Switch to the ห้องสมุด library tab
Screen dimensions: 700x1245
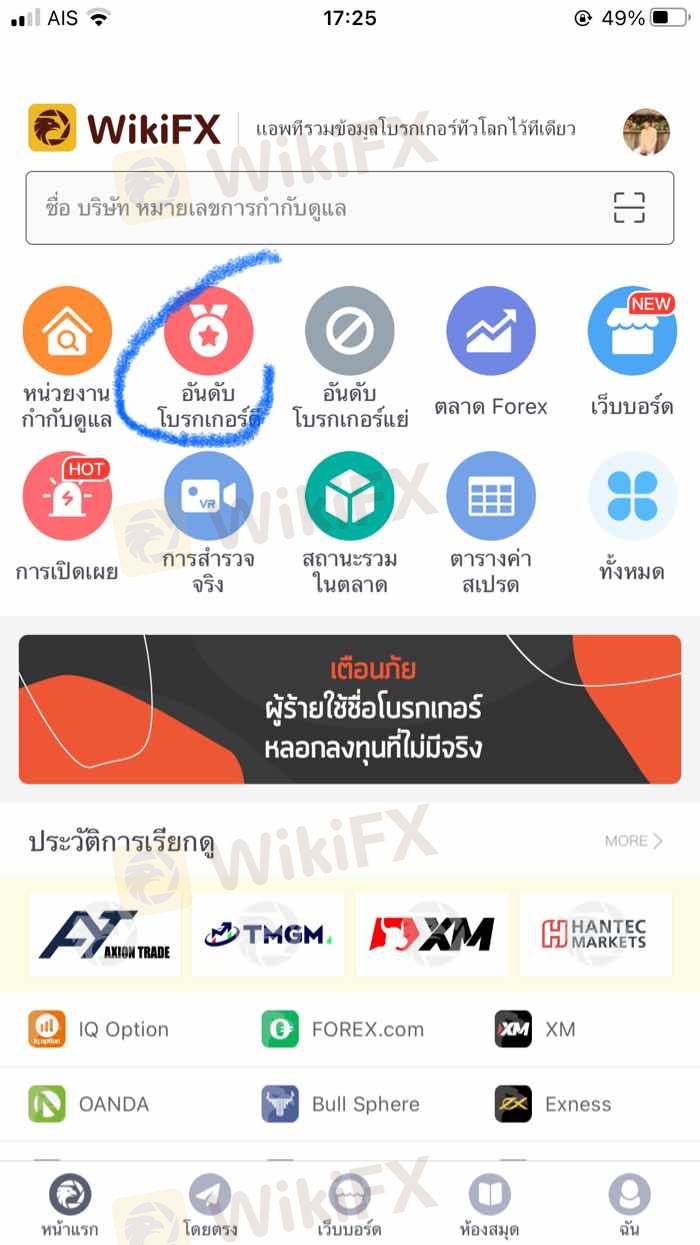coord(489,1205)
